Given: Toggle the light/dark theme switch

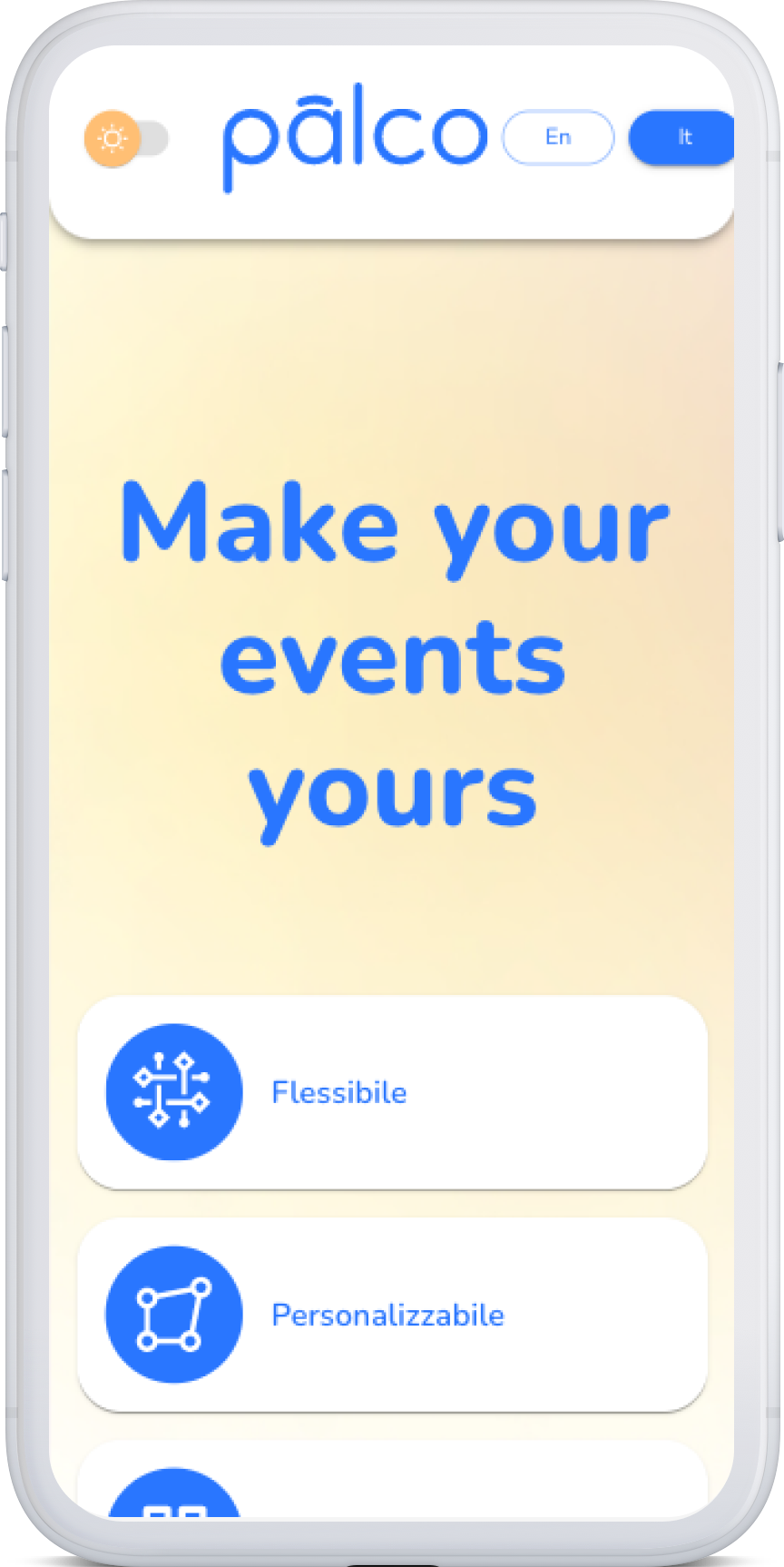Looking at the screenshot, I should click(x=126, y=140).
